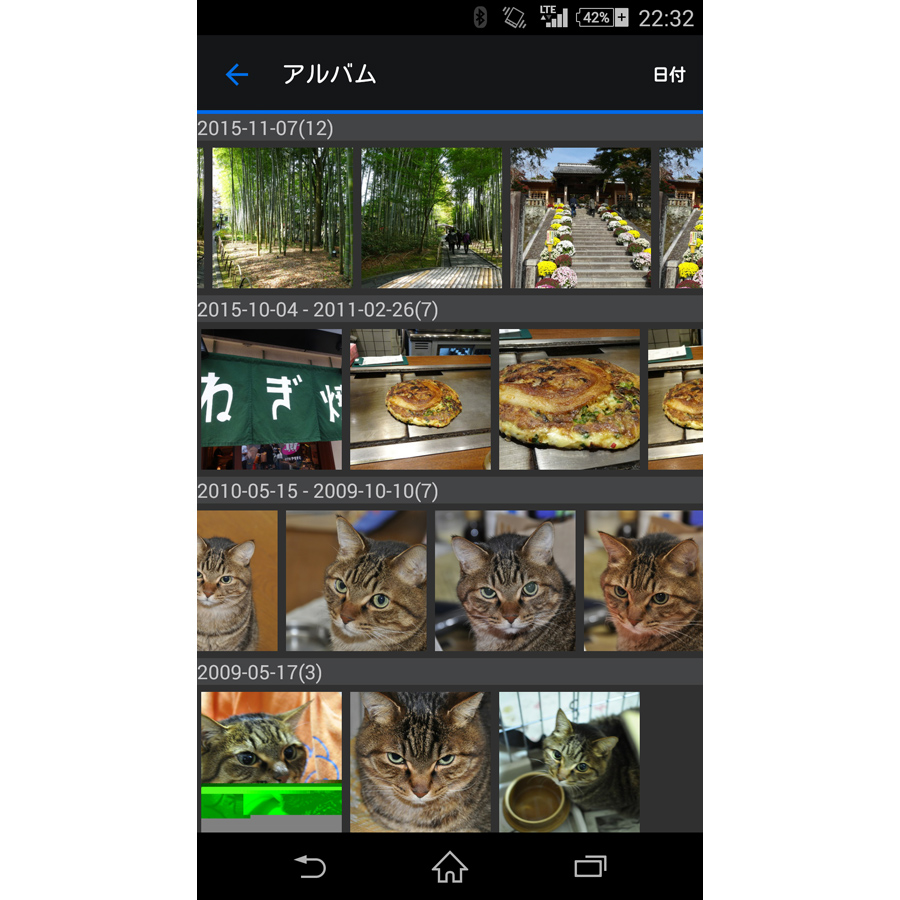Open the bamboo grove paved walkway photo
Screen dimensions: 900x900
tap(431, 218)
